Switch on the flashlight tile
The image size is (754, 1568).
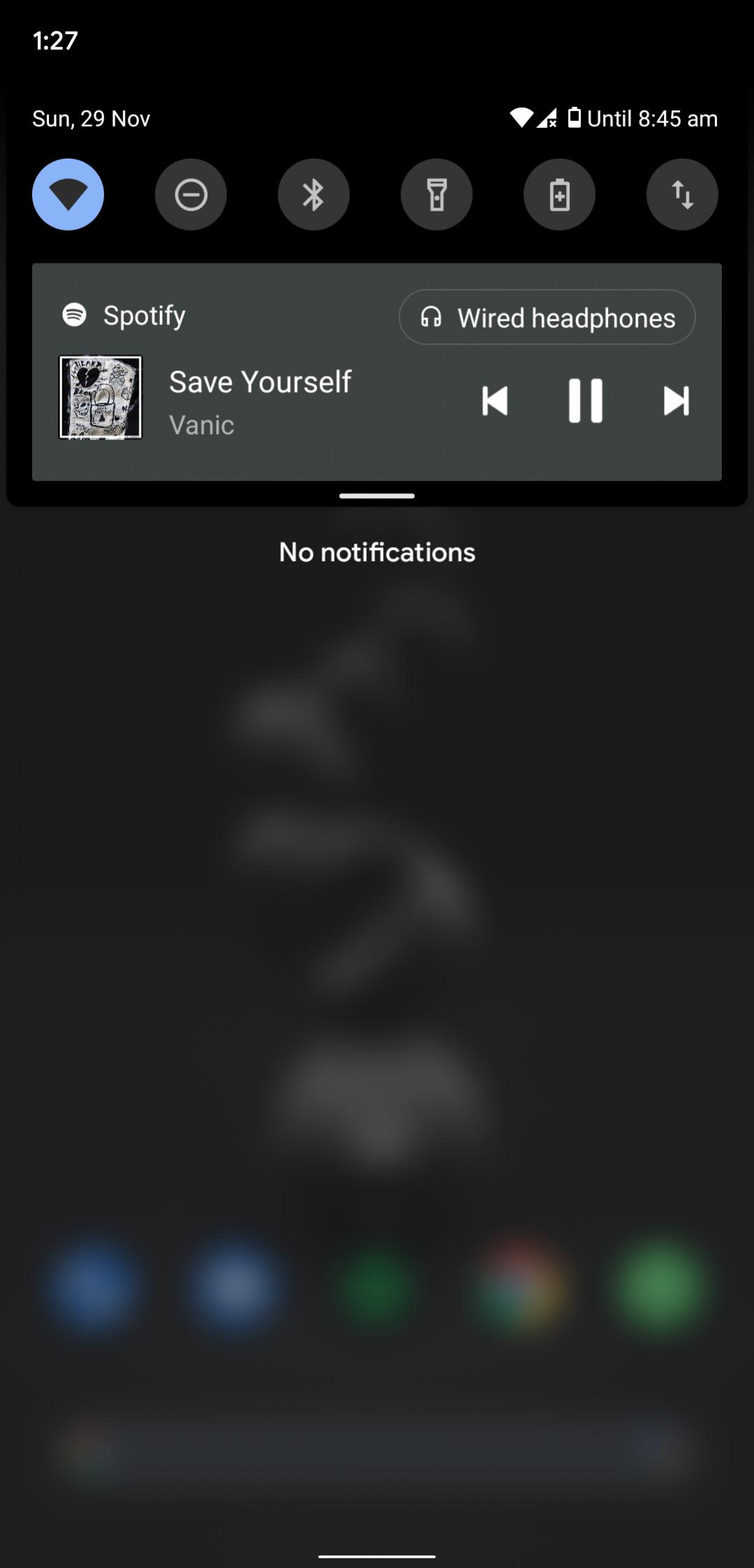(437, 194)
